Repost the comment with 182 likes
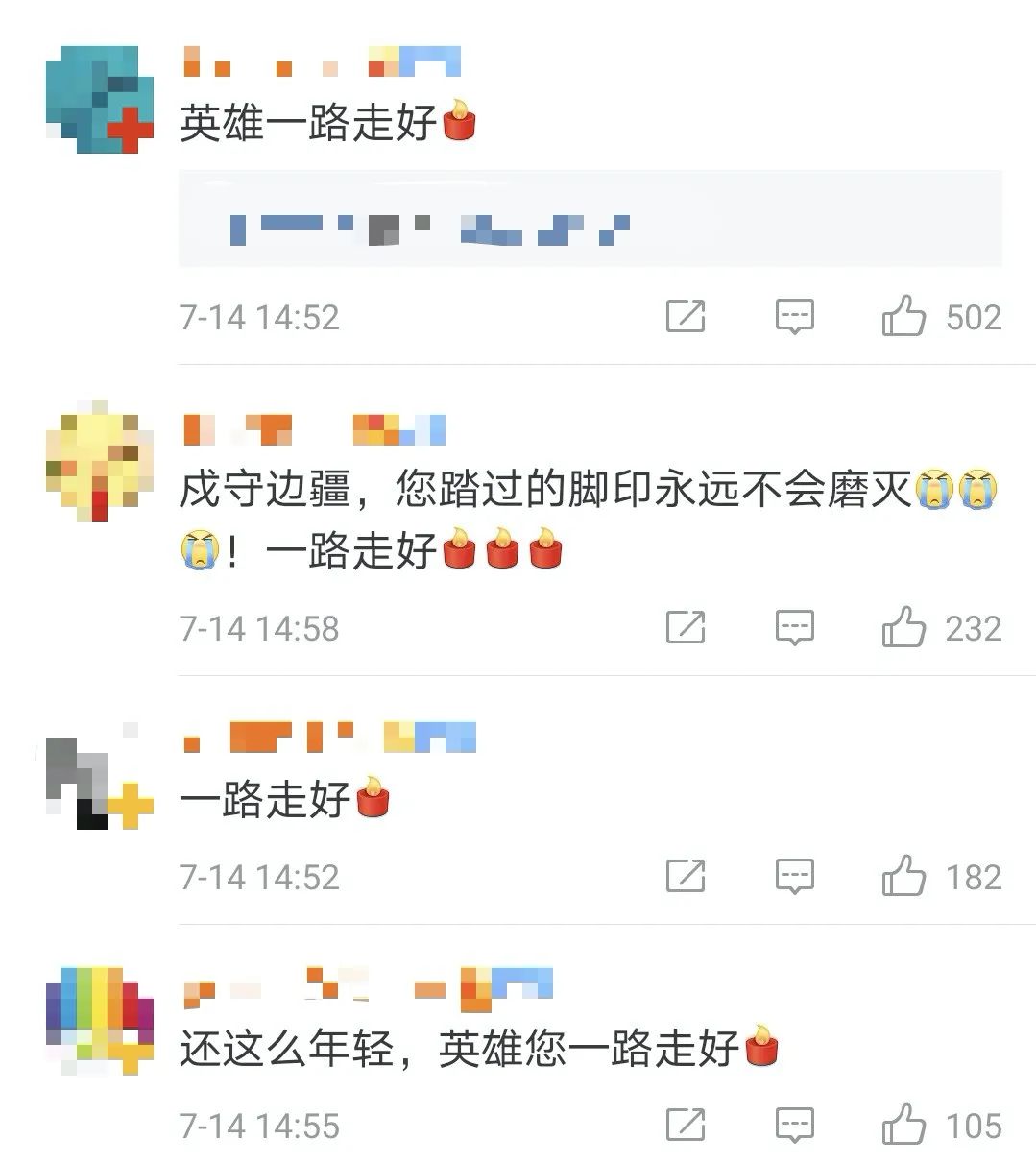This screenshot has width=1036, height=1163. click(x=686, y=876)
